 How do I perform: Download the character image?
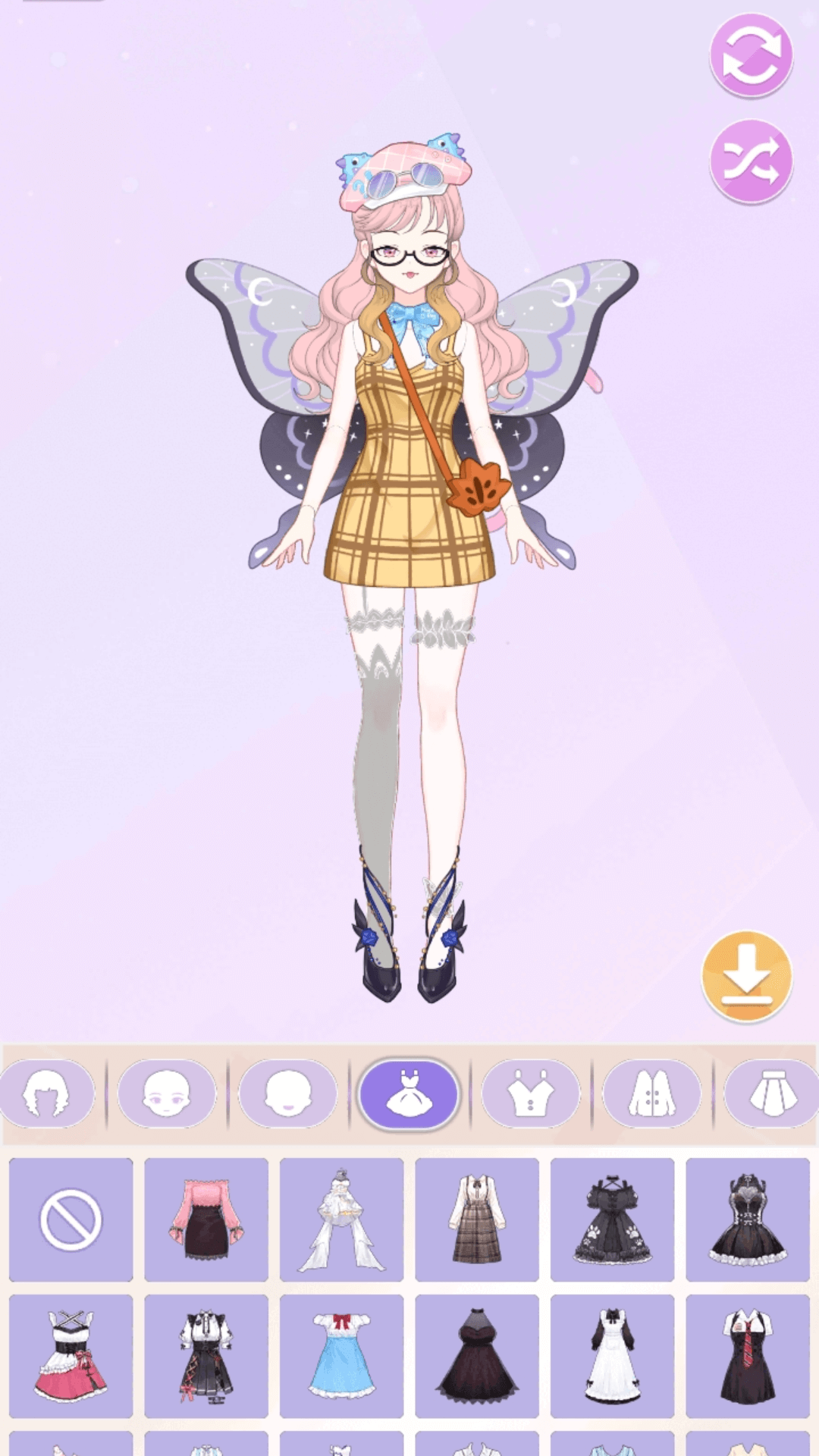tap(746, 977)
